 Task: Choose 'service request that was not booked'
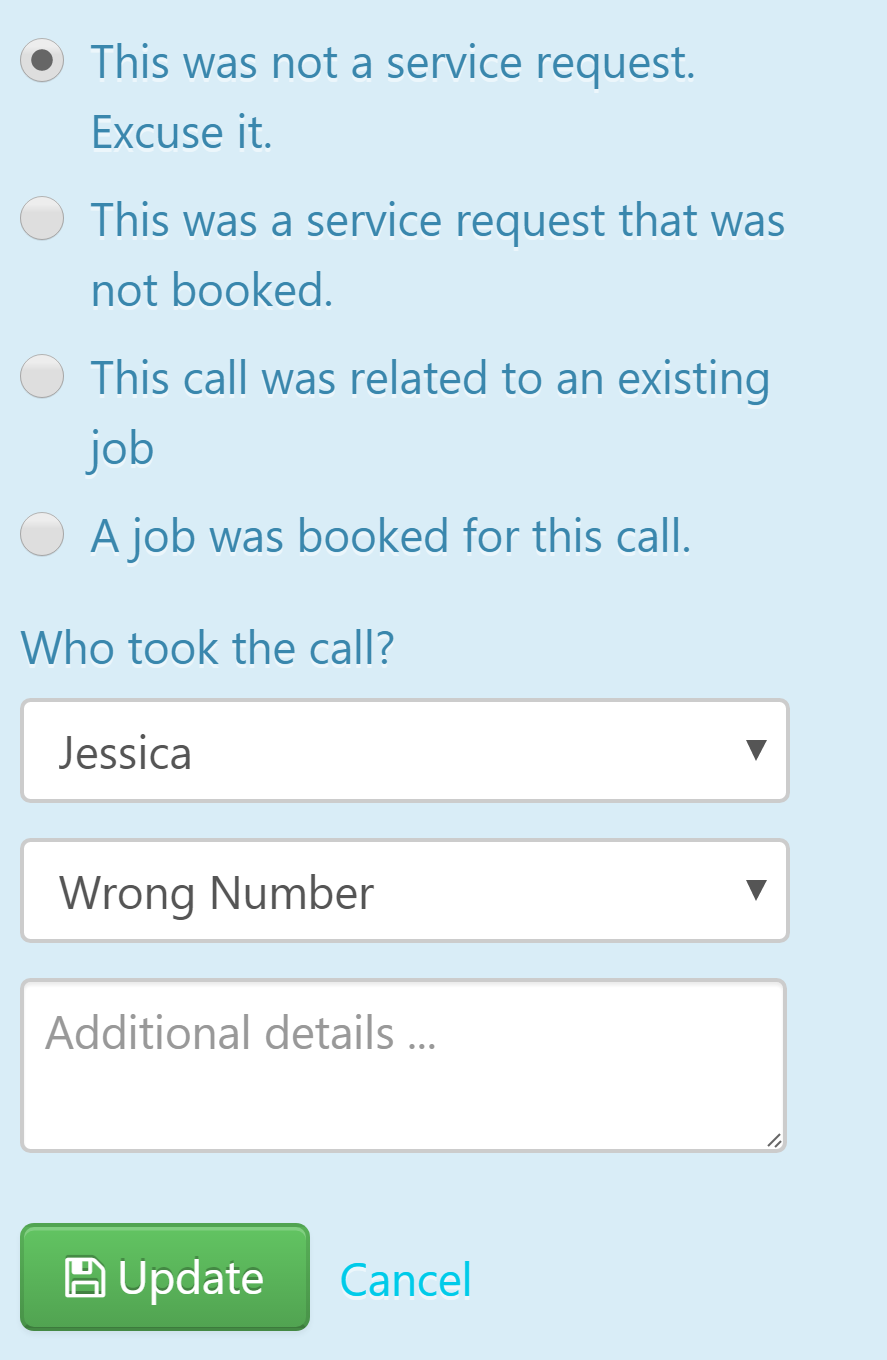(43, 219)
